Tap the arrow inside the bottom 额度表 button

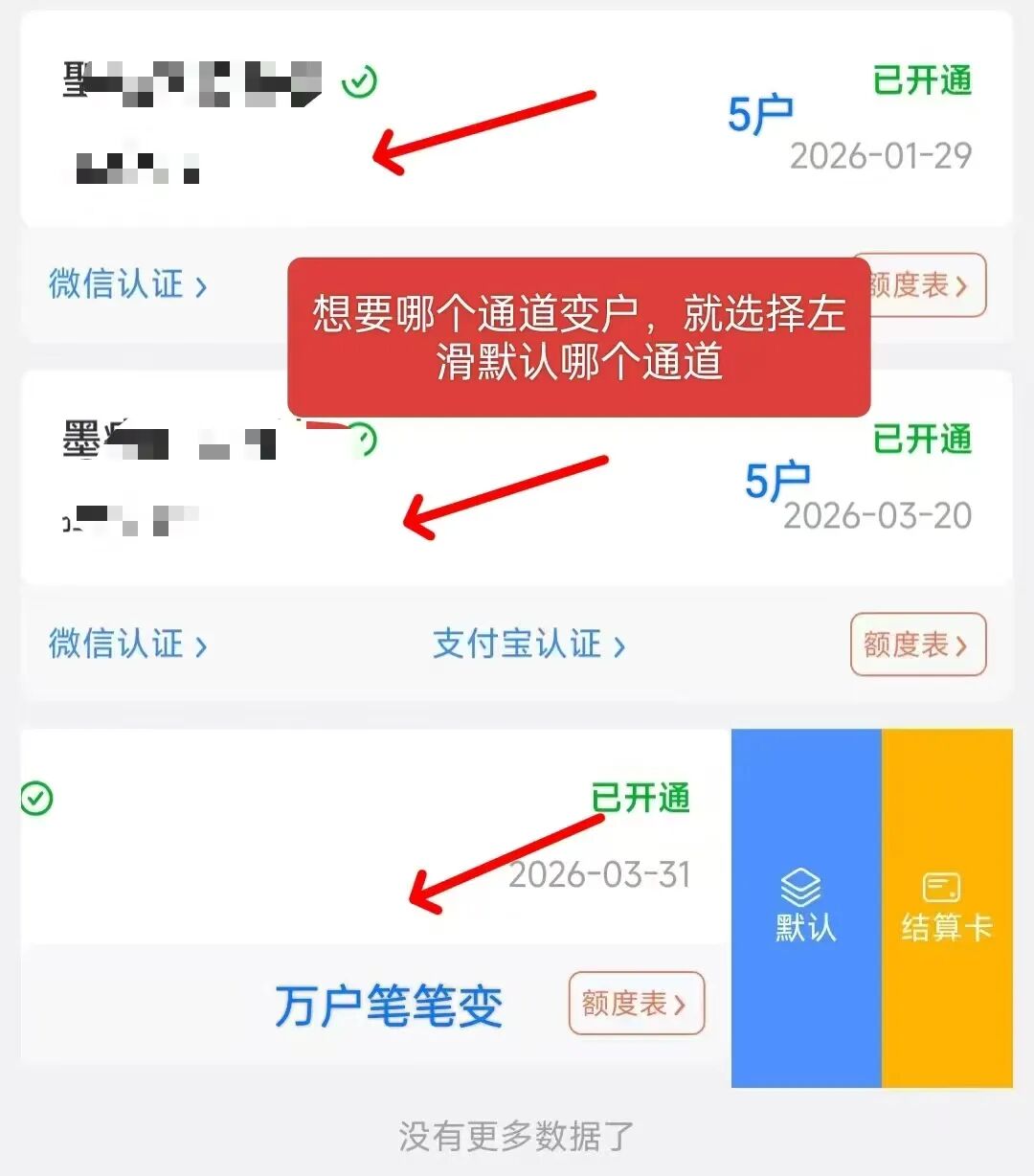point(683,1004)
